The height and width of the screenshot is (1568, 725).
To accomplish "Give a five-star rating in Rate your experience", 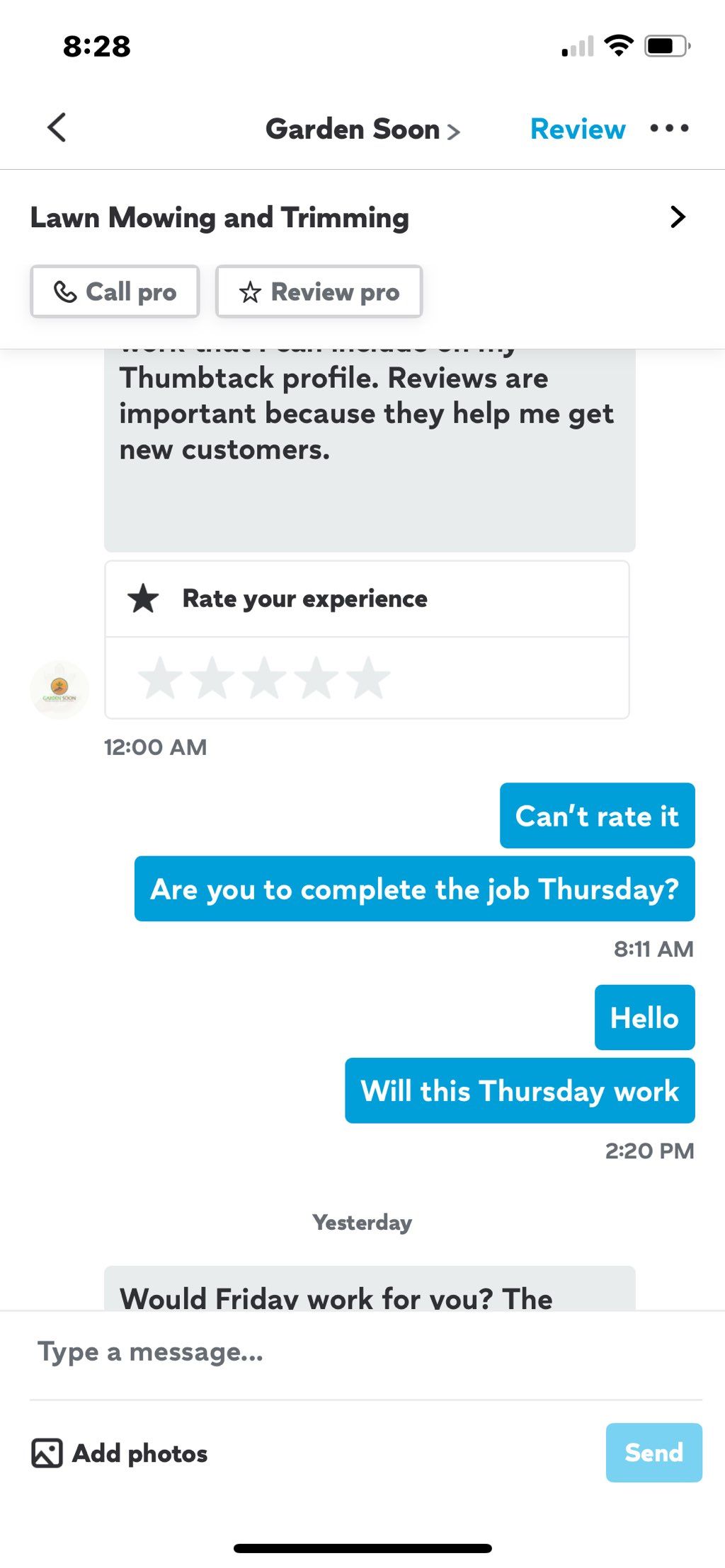I will (369, 678).
